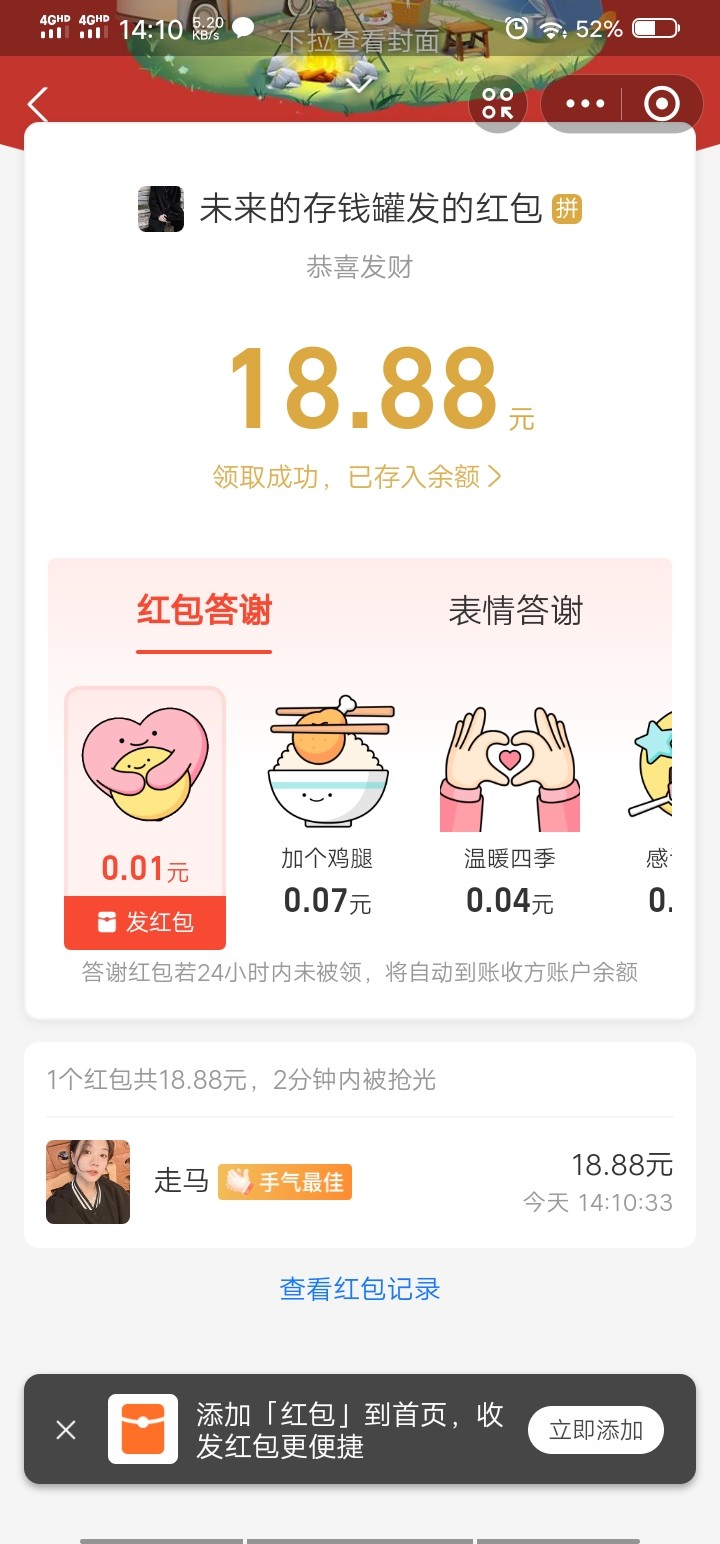Open the 查看红包记录 link
Screen dimensions: 720x1544
(360, 1289)
